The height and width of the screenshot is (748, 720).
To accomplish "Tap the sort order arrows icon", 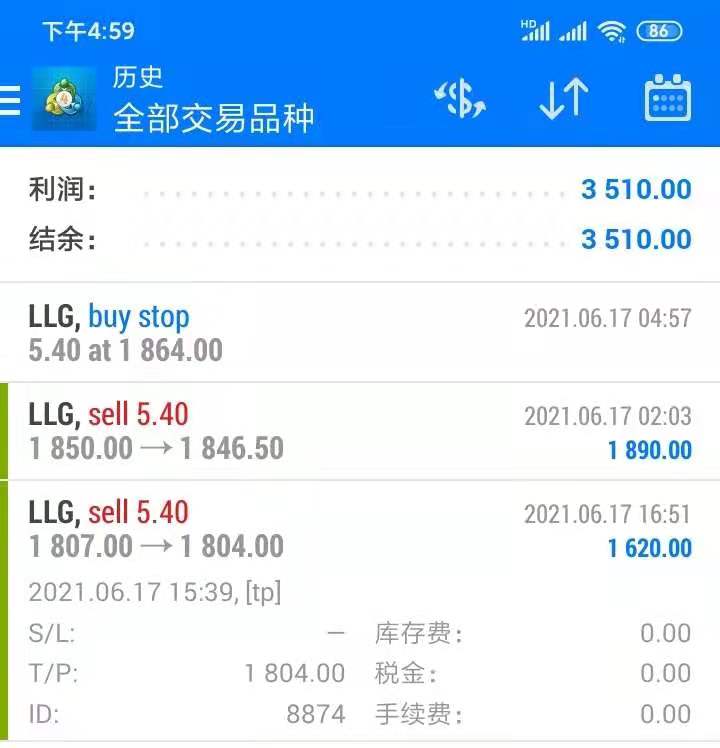I will 561,98.
